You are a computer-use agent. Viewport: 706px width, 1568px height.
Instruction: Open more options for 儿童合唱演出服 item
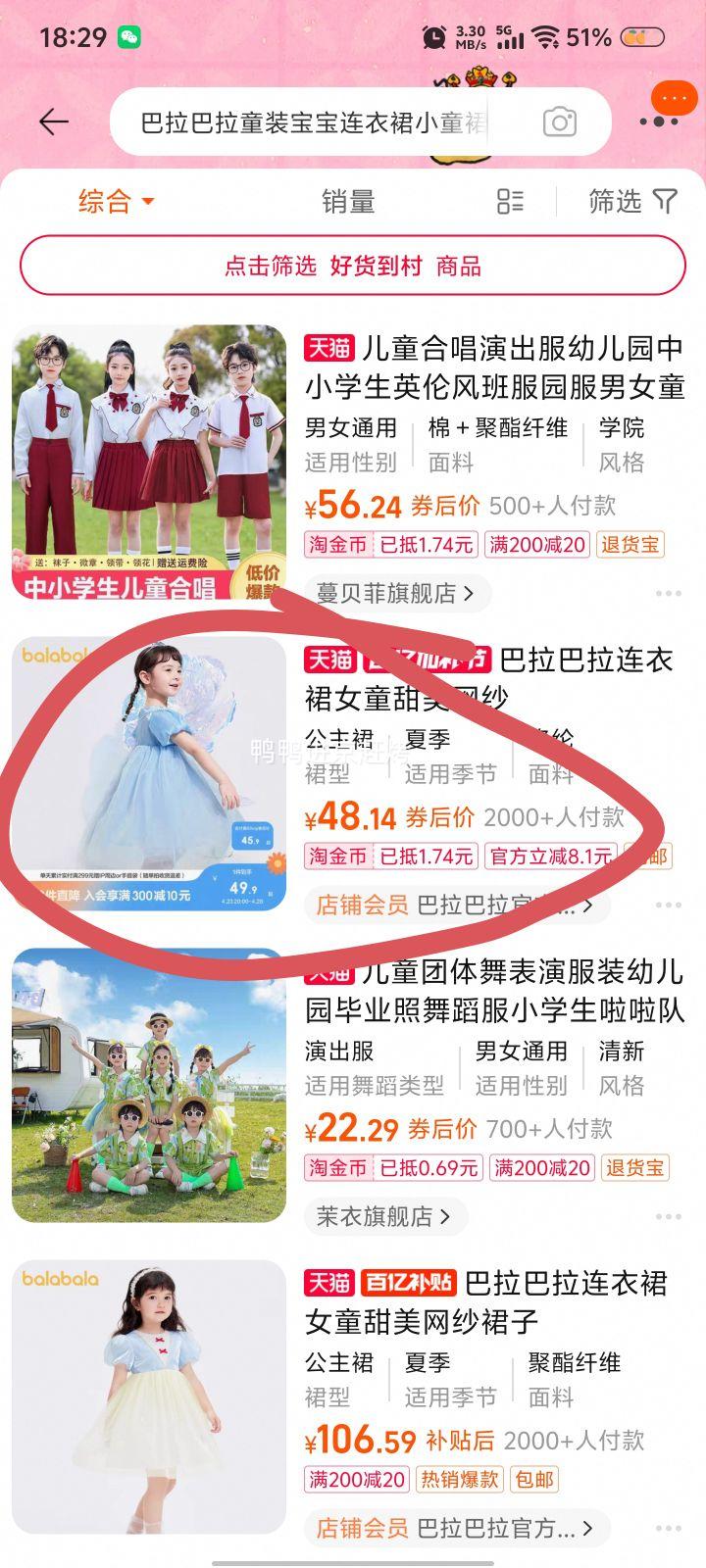[x=668, y=594]
